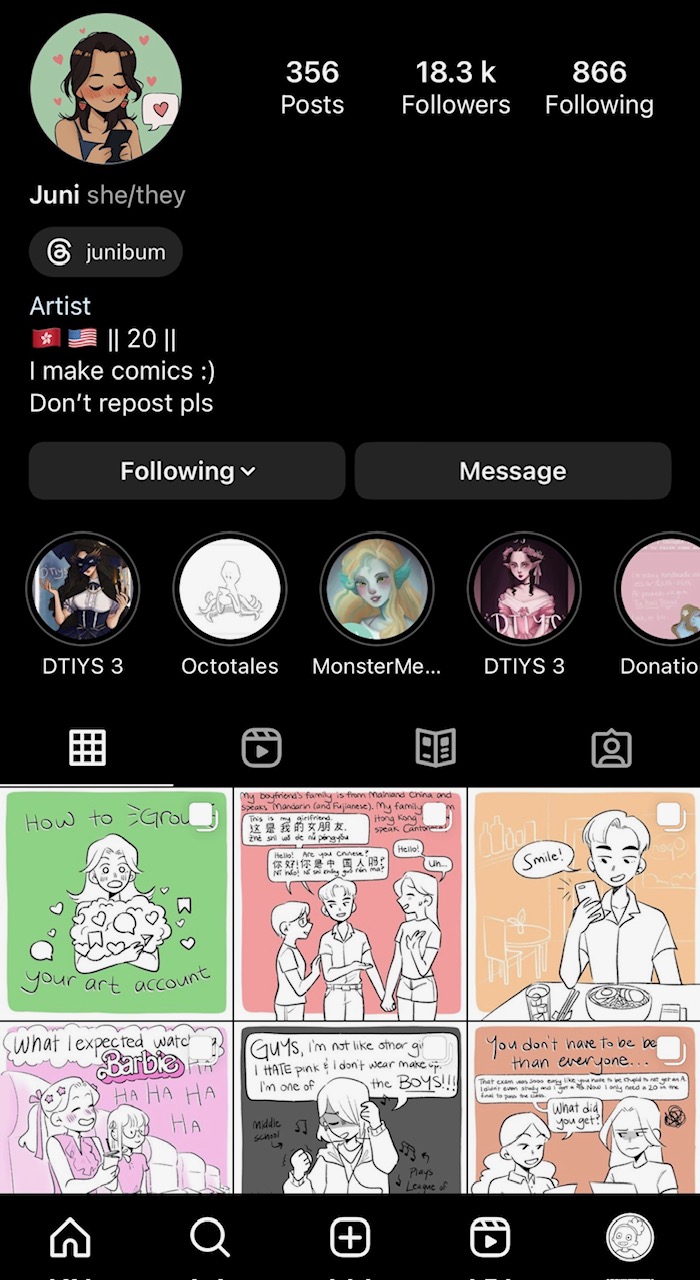The height and width of the screenshot is (1280, 700).
Task: Open the Following dropdown button
Action: pos(187,471)
